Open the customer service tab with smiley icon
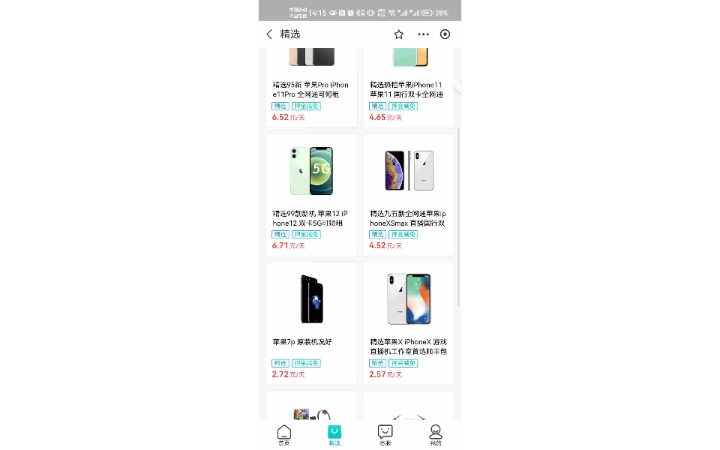Viewport: 720px width, 450px height. pos(385,434)
